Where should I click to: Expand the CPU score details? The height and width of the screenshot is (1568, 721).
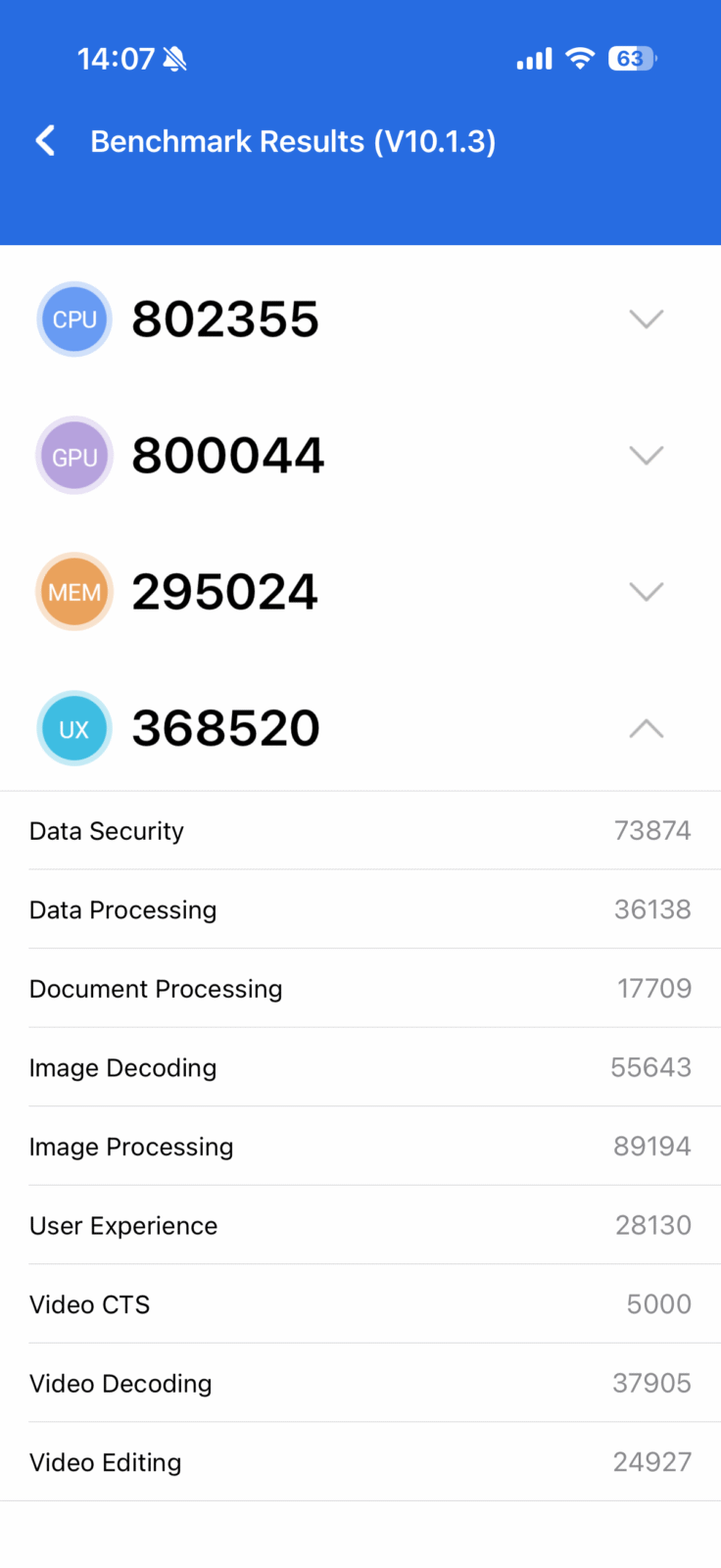[646, 319]
